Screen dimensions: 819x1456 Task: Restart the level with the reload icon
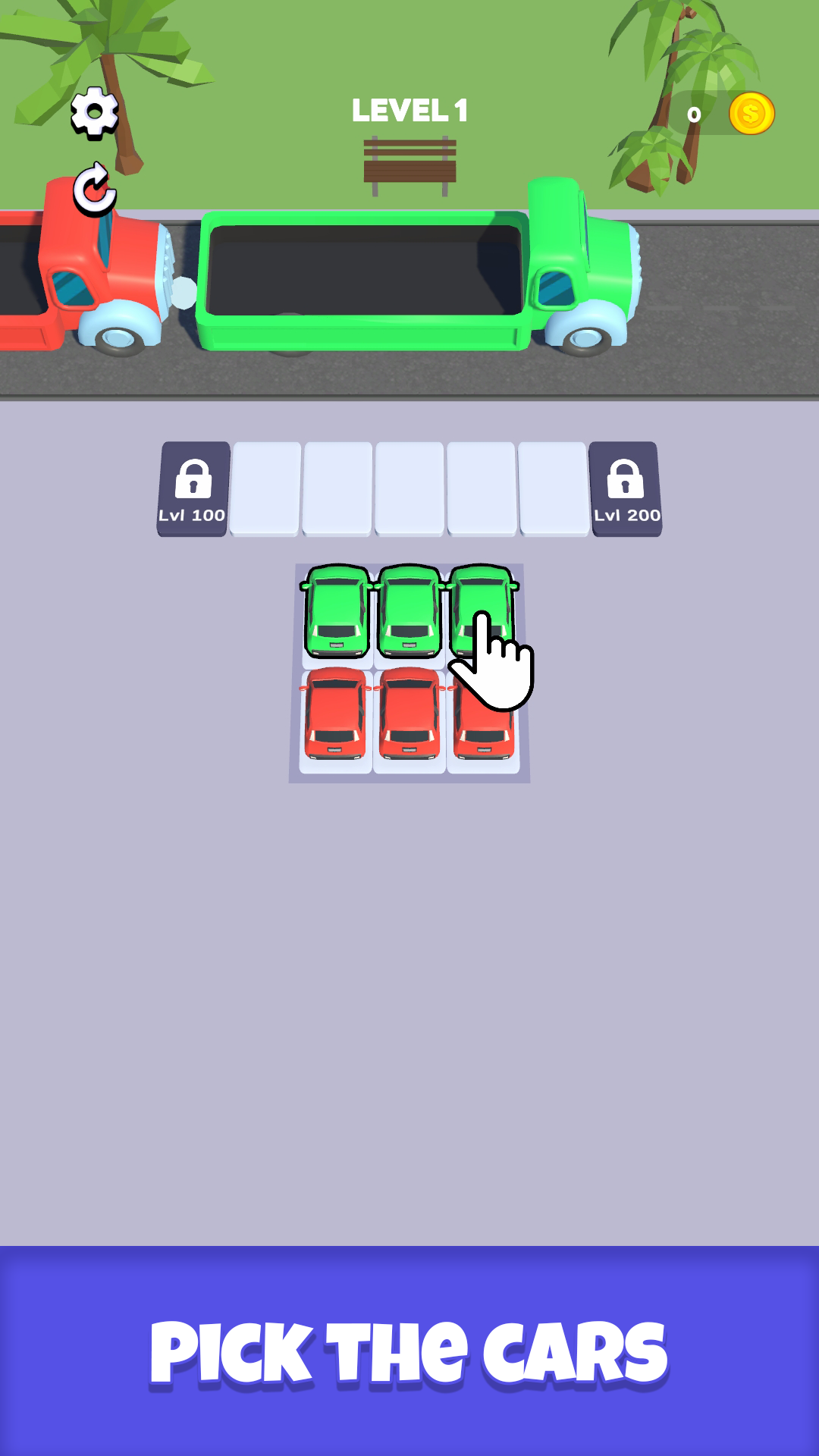pyautogui.click(x=95, y=190)
